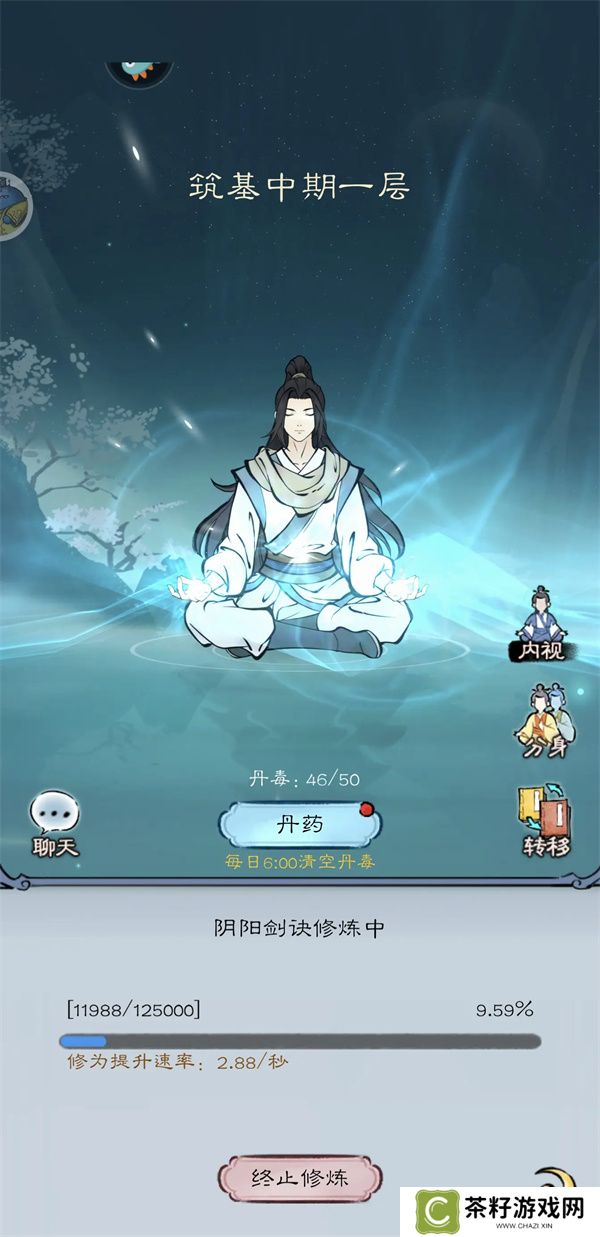Image resolution: width=600 pixels, height=1237 pixels.
Task: Open the 丹药 pill menu
Action: (300, 825)
